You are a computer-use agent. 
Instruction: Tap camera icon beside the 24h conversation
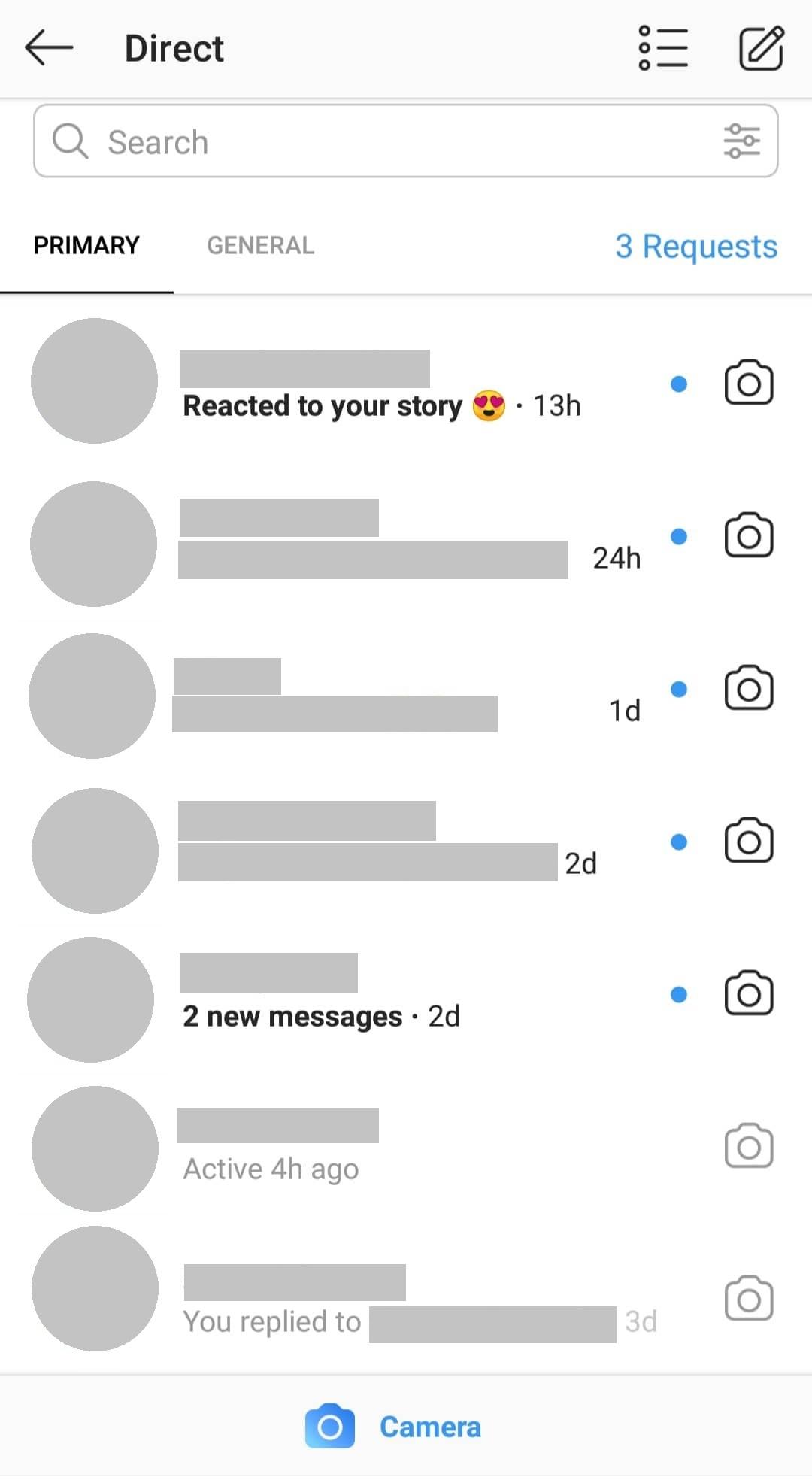coord(748,535)
